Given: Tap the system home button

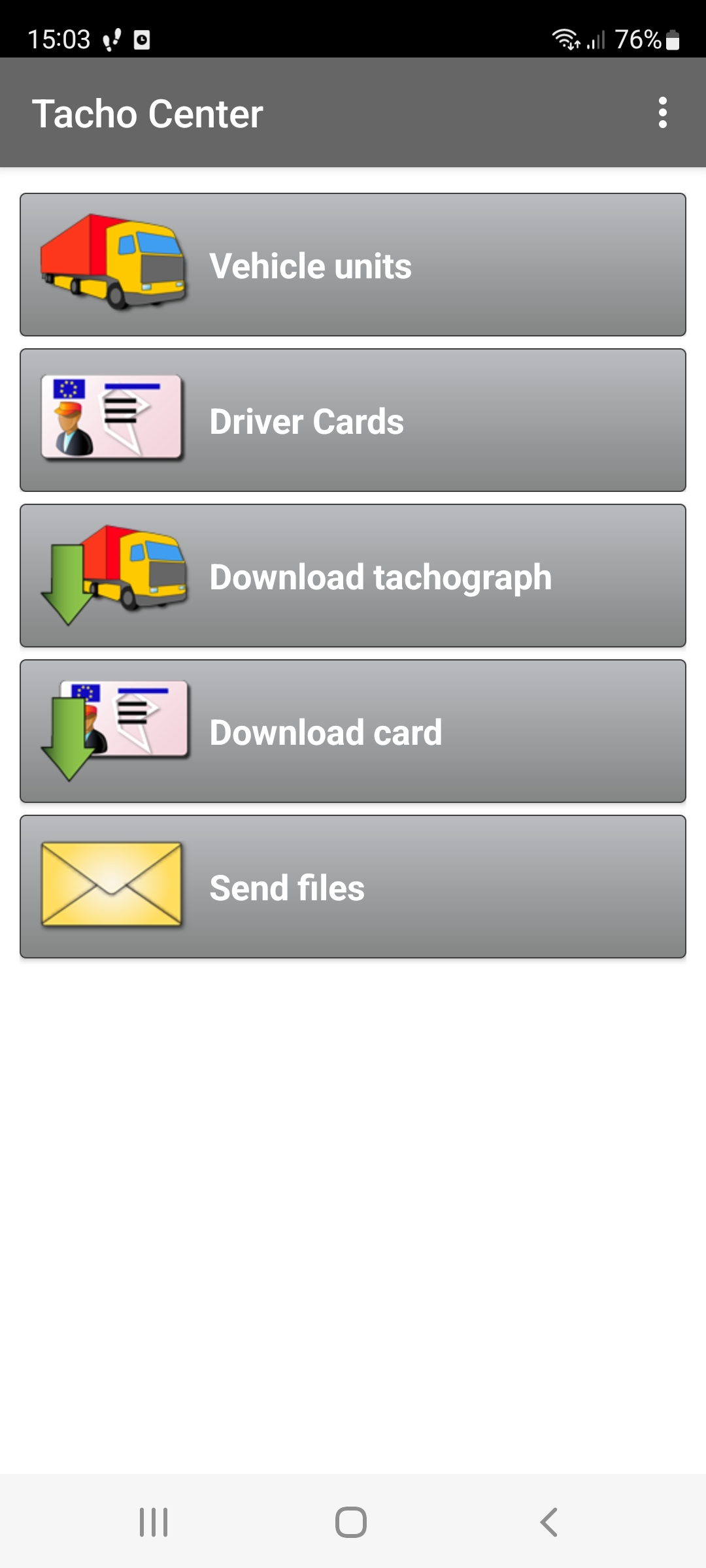Looking at the screenshot, I should (351, 1522).
